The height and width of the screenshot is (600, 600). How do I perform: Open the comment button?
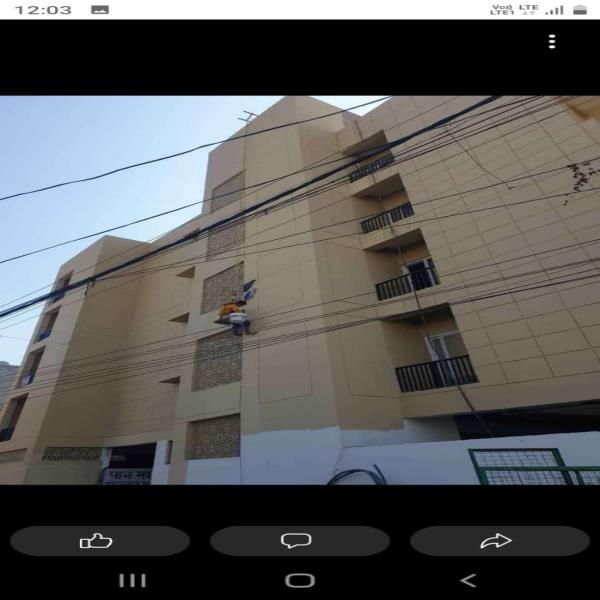click(x=299, y=541)
